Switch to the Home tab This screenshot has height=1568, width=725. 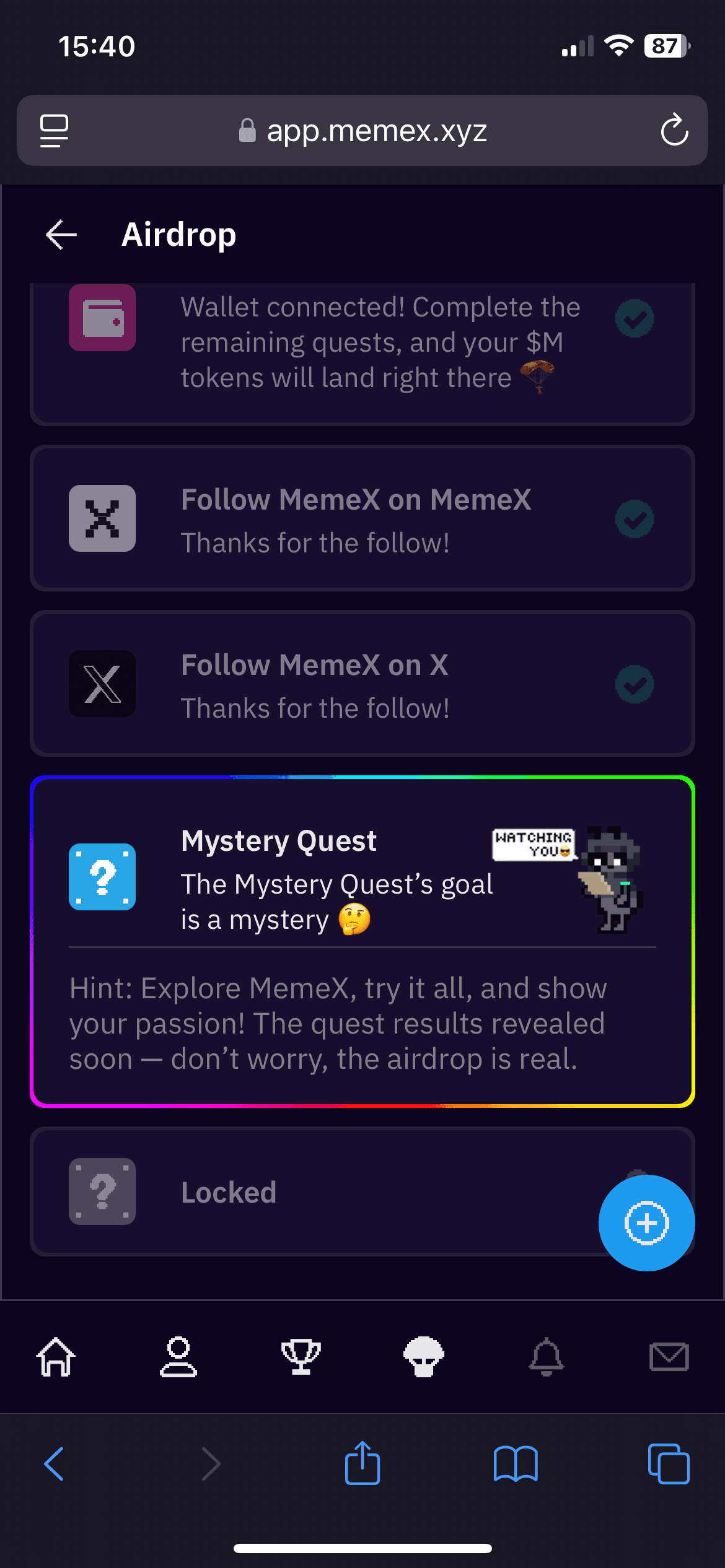(x=56, y=1356)
